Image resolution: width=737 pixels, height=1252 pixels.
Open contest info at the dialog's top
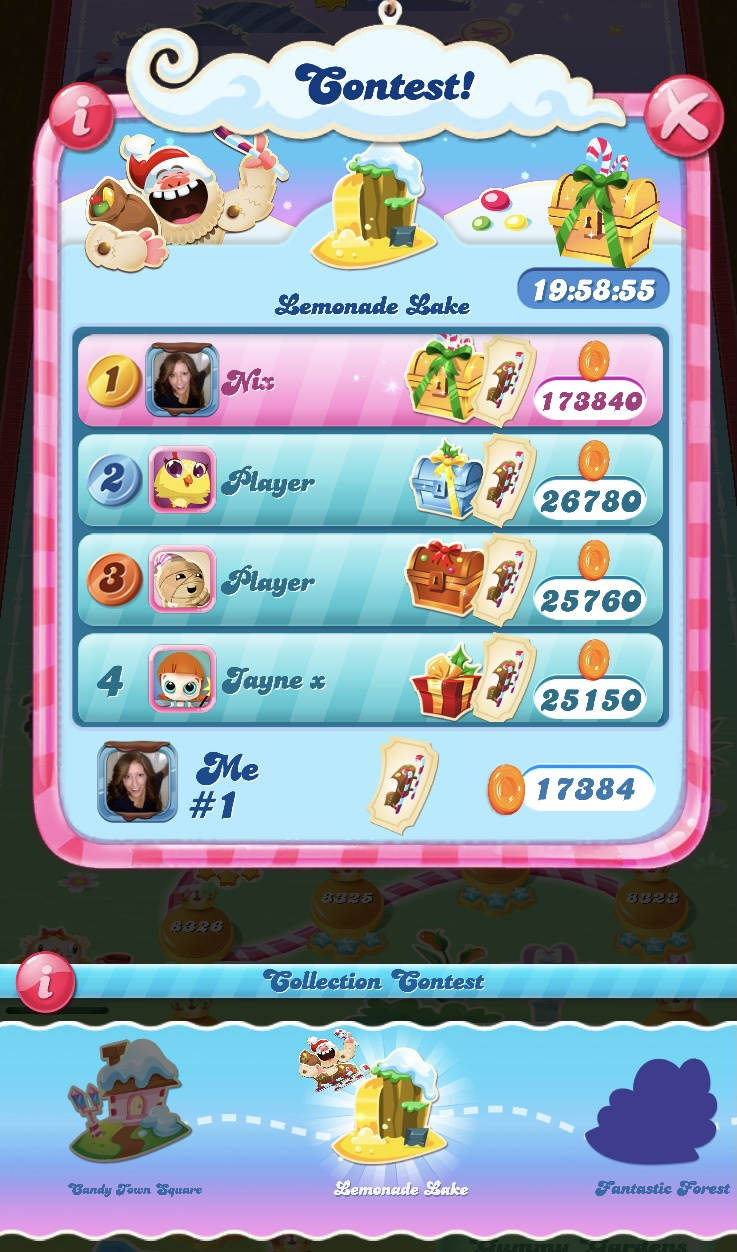(82, 117)
